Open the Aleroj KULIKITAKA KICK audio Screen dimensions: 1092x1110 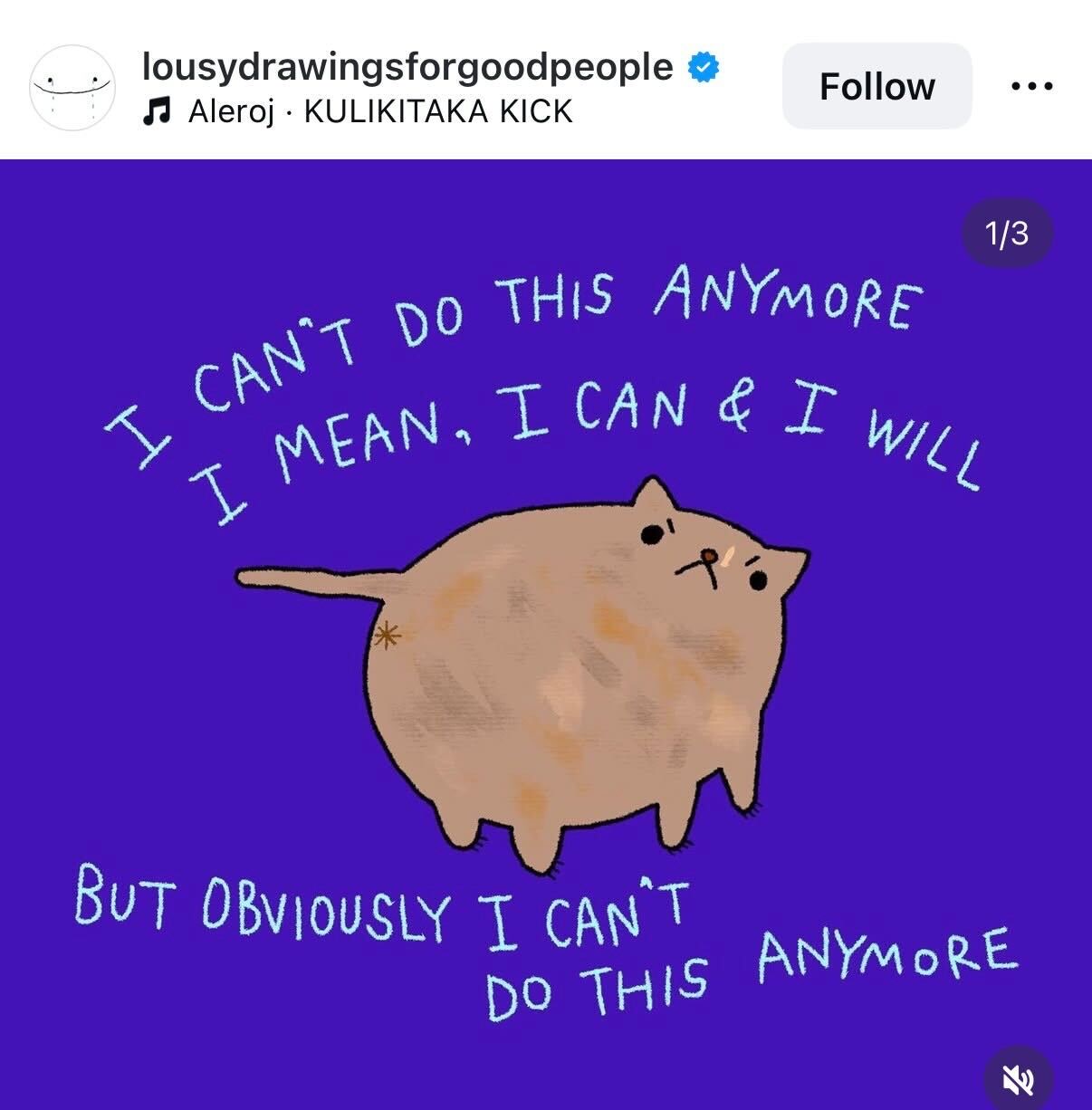379,111
